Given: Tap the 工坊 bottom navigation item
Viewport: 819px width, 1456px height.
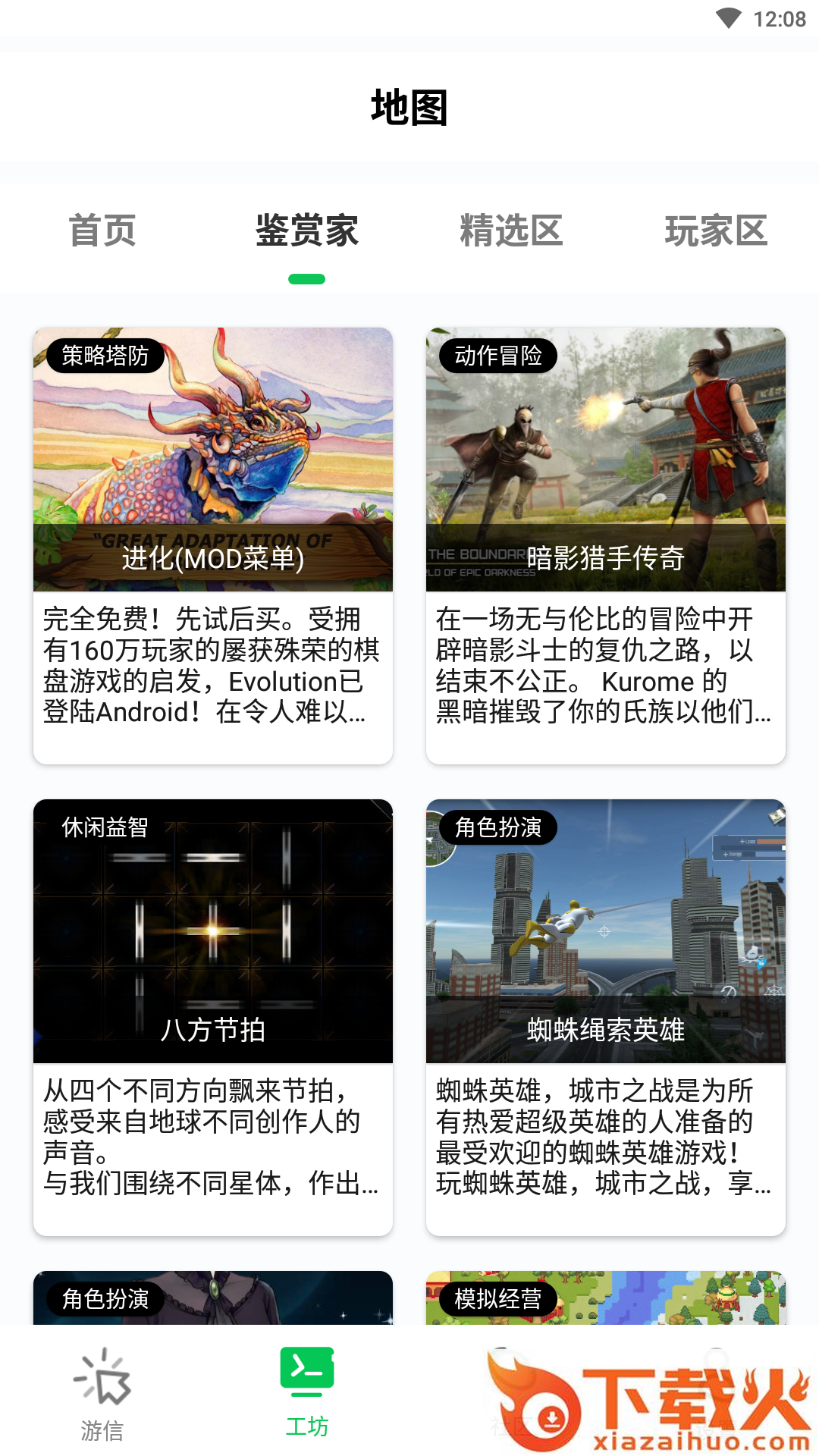Looking at the screenshot, I should [306, 1392].
